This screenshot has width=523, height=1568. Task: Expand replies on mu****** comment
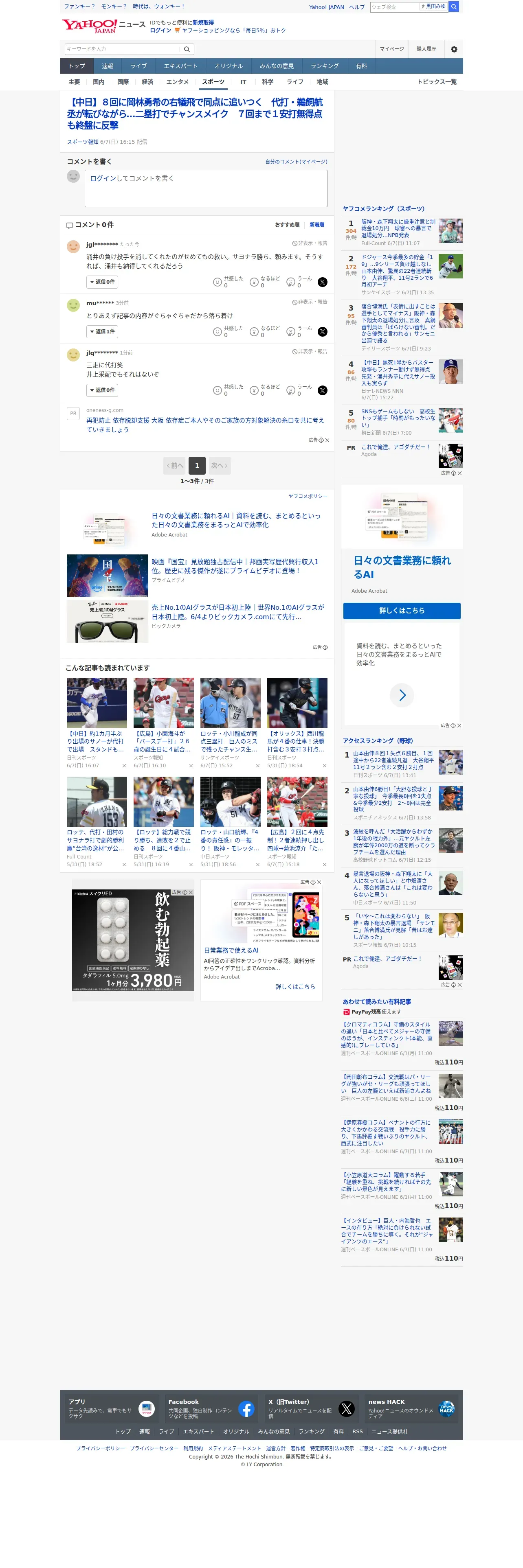pos(102,332)
